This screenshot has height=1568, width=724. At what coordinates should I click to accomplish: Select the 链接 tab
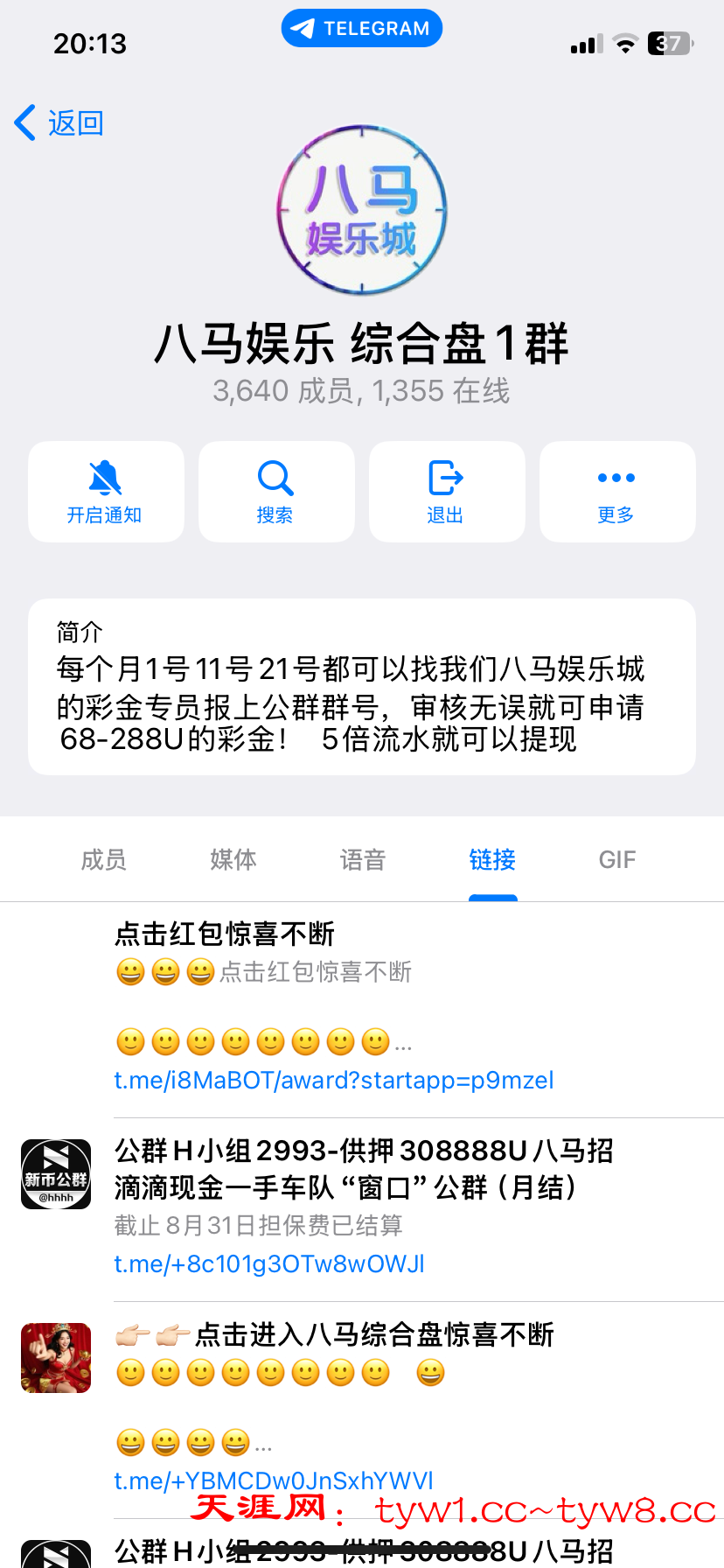pos(492,860)
